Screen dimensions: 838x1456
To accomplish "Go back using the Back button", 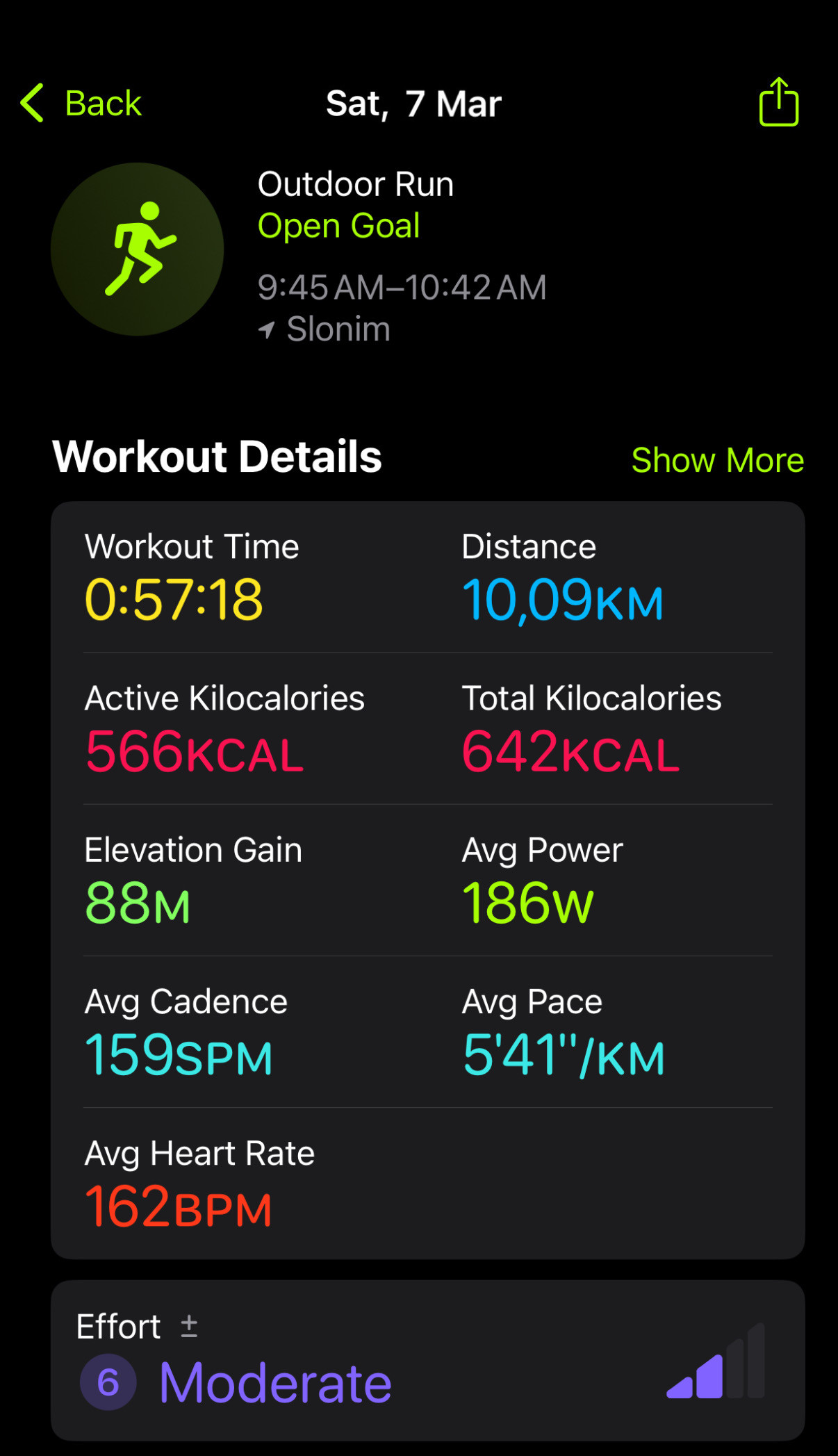I will pyautogui.click(x=81, y=104).
